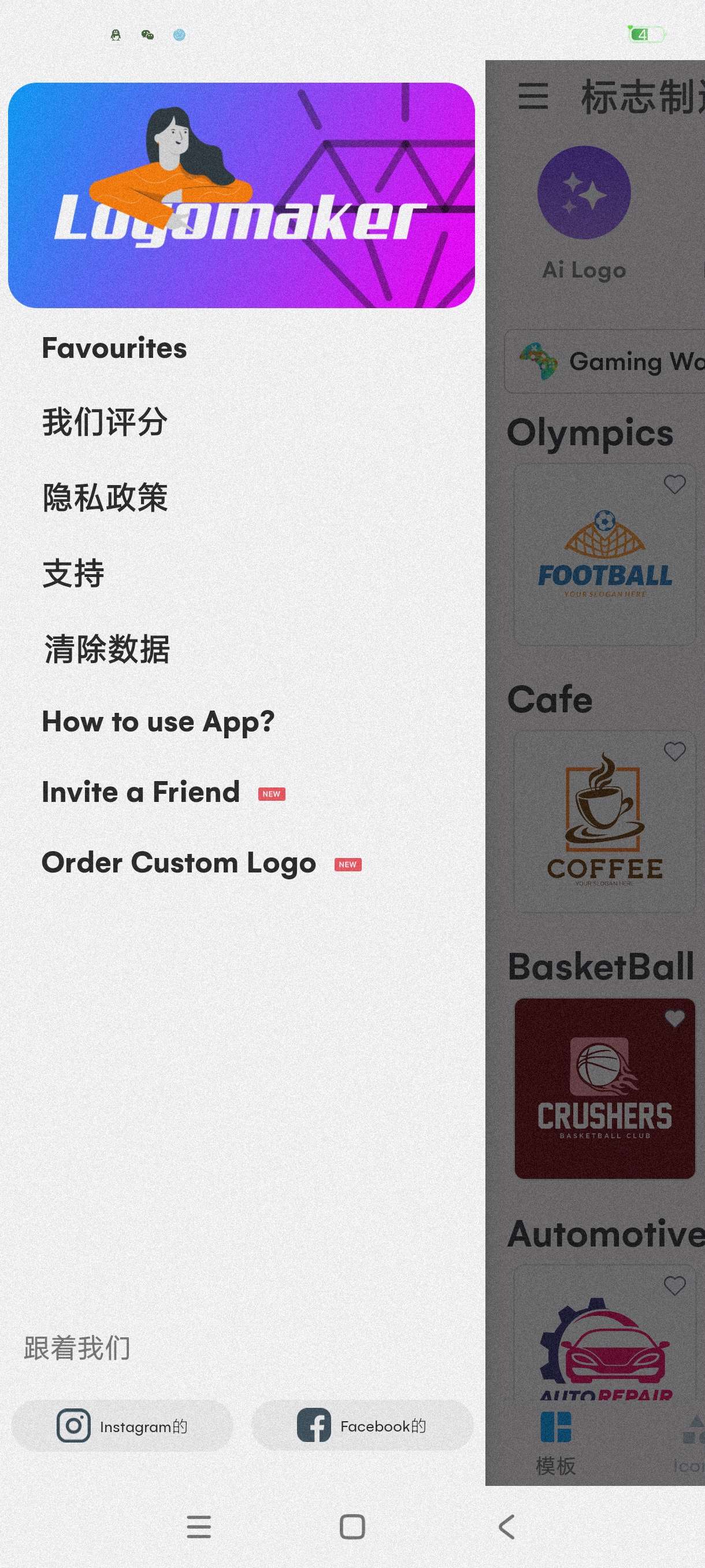Screen dimensions: 705x1568
Task: Open How to use App? guide
Action: 158,722
